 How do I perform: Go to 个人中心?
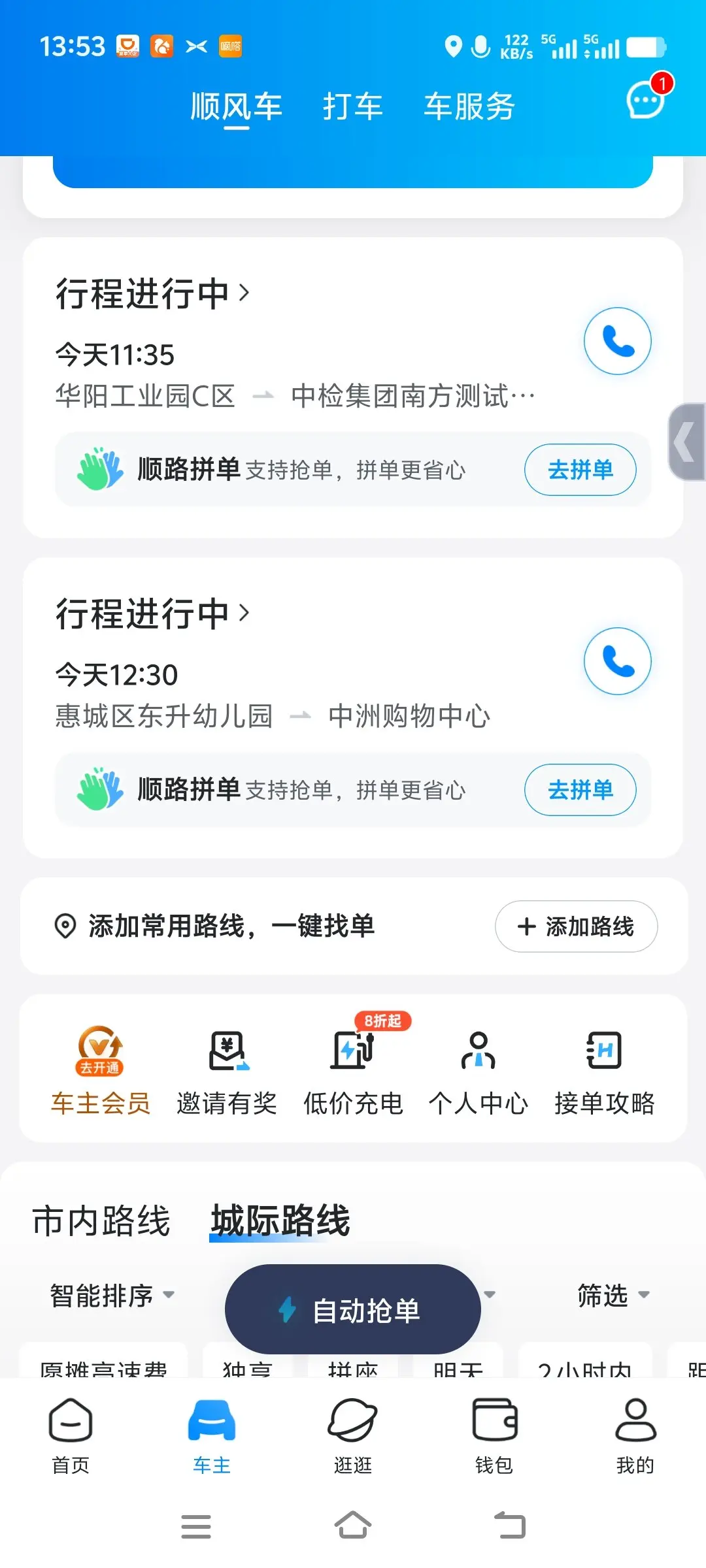coord(479,1070)
